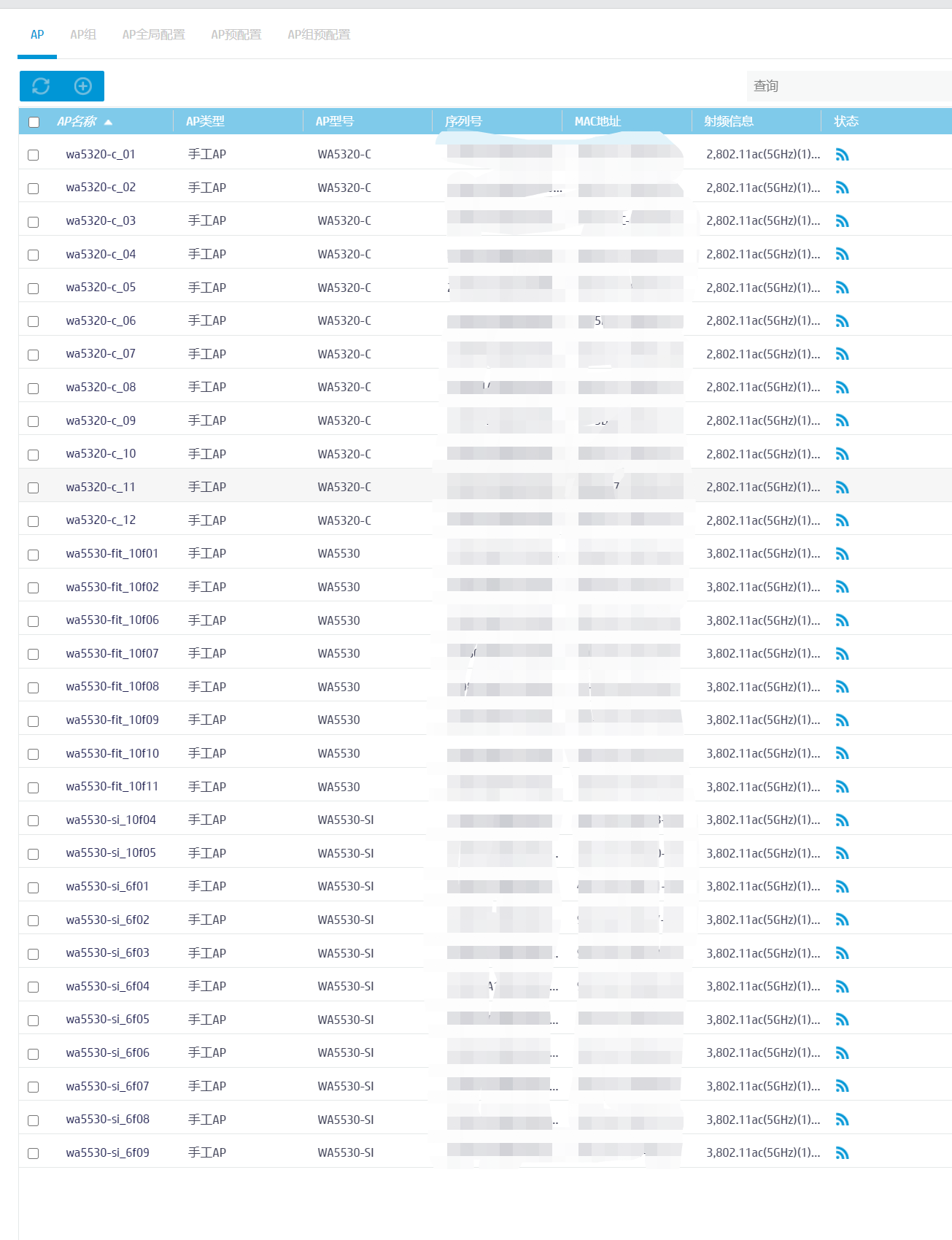
Task: Tick the checkbox for wa5320-c_11
Action: pos(34,488)
